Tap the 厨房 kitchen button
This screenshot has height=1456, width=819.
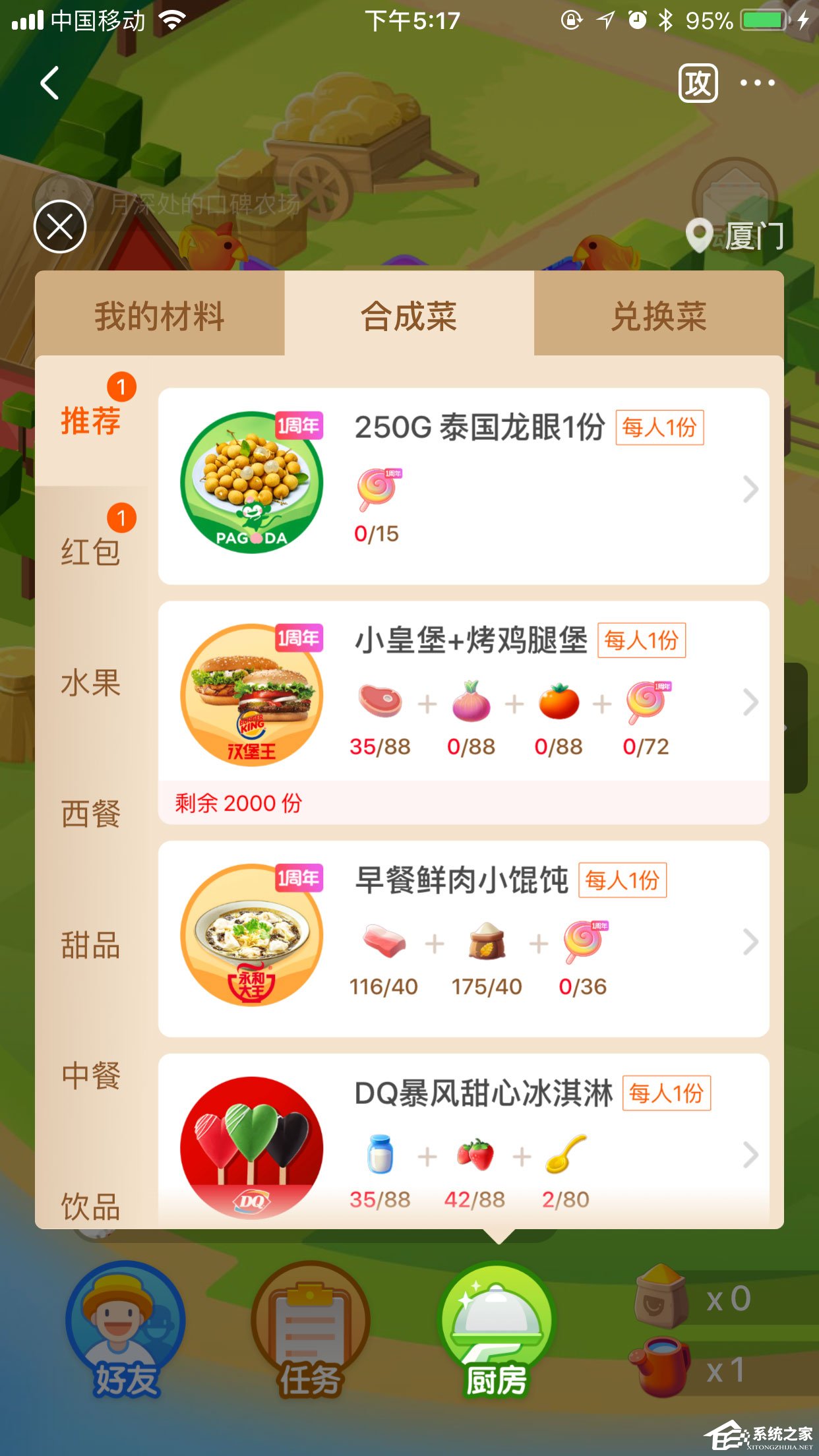(x=497, y=1331)
